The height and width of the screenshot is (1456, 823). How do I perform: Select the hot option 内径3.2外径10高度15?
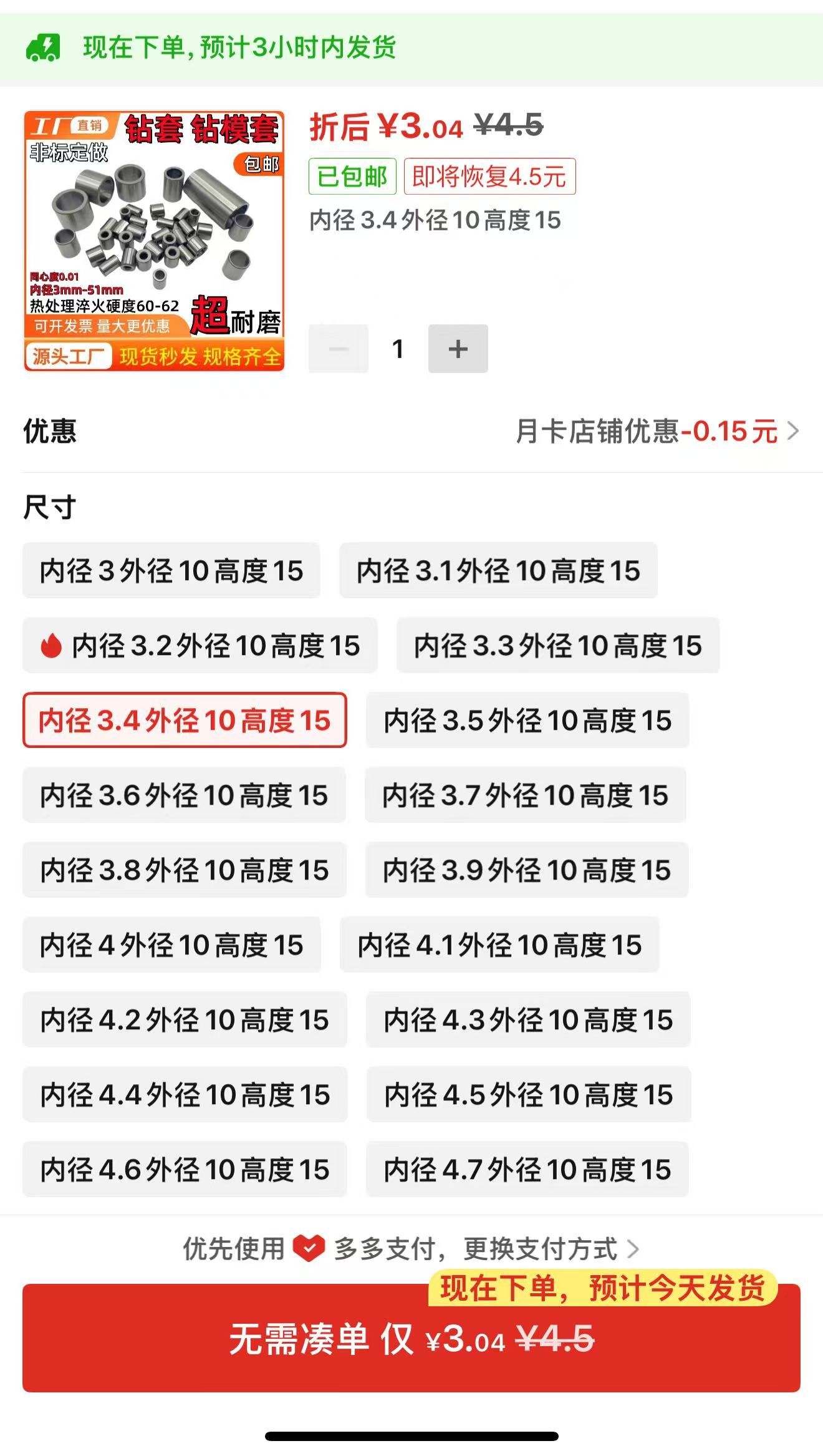[x=200, y=646]
